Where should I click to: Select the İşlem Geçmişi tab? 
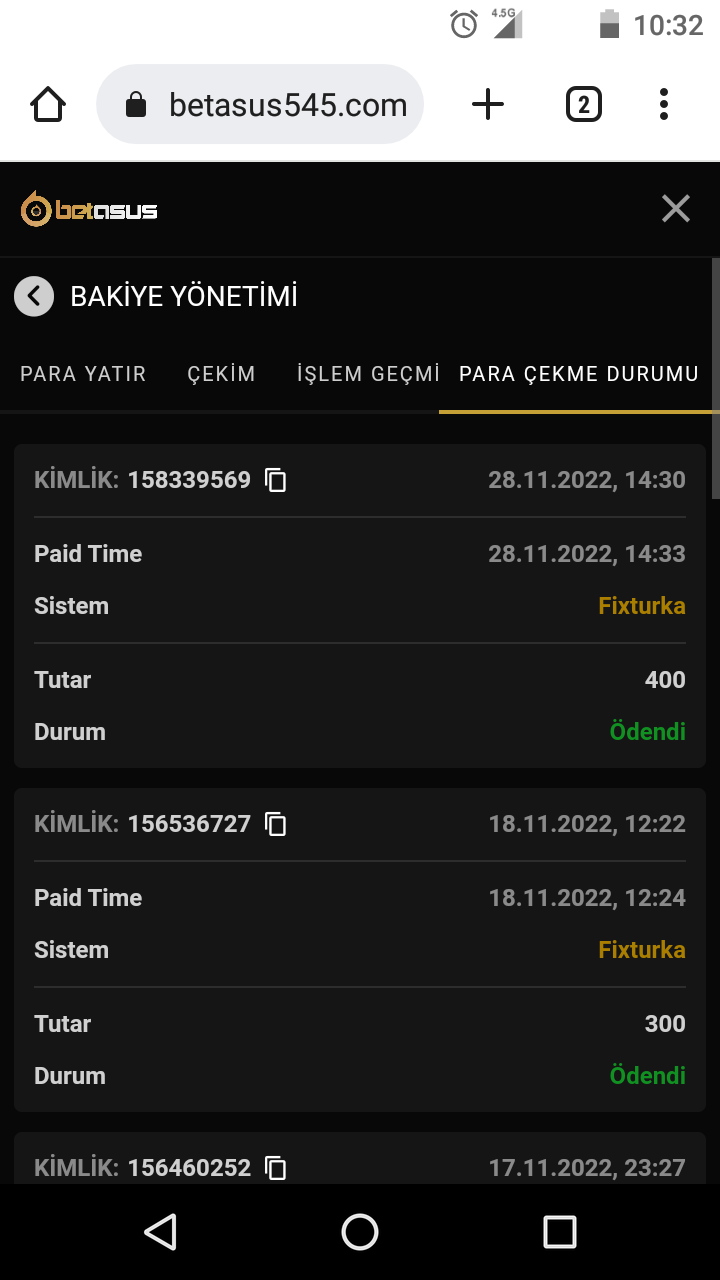(x=367, y=374)
